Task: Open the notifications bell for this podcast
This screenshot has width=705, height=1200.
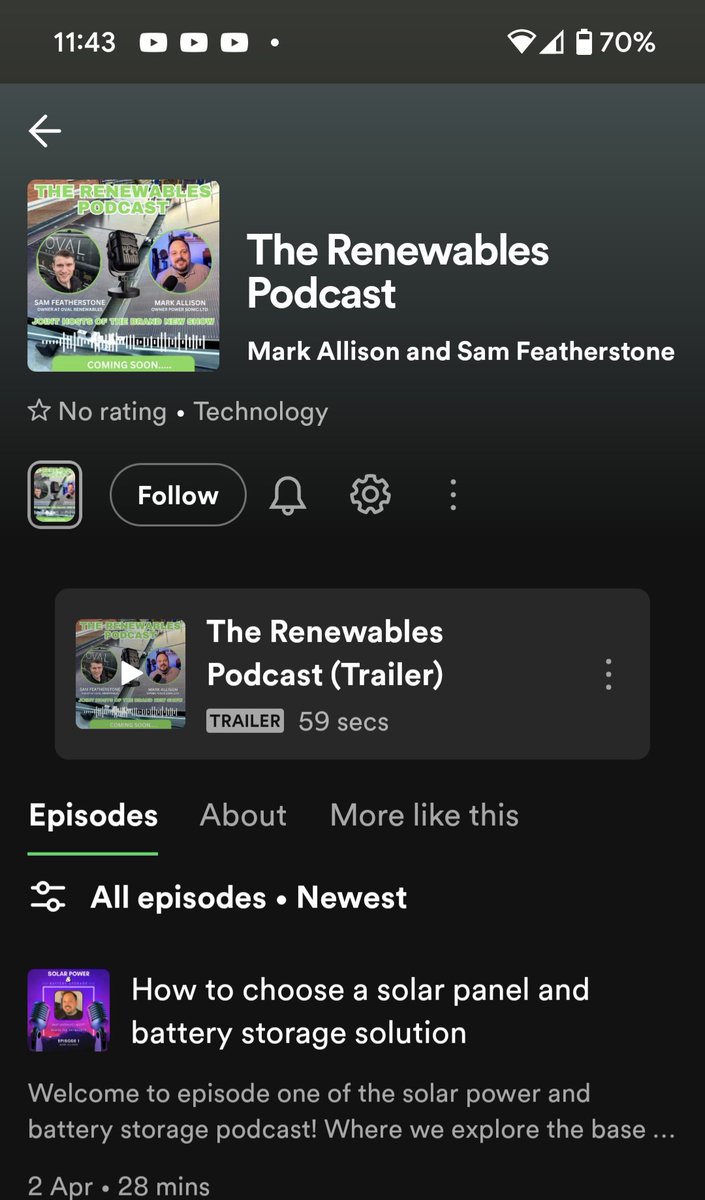Action: 288,495
